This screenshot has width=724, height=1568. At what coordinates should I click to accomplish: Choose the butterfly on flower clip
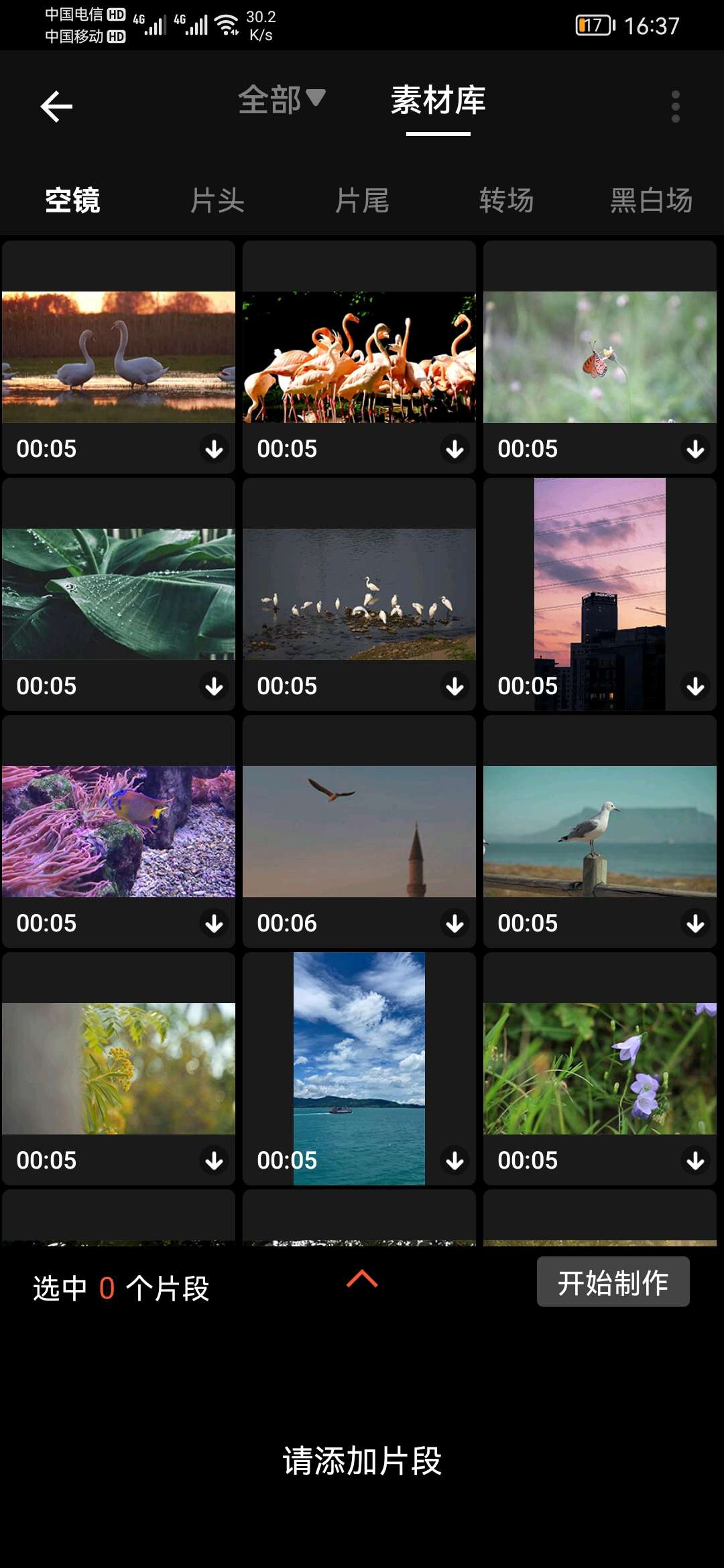pos(600,356)
